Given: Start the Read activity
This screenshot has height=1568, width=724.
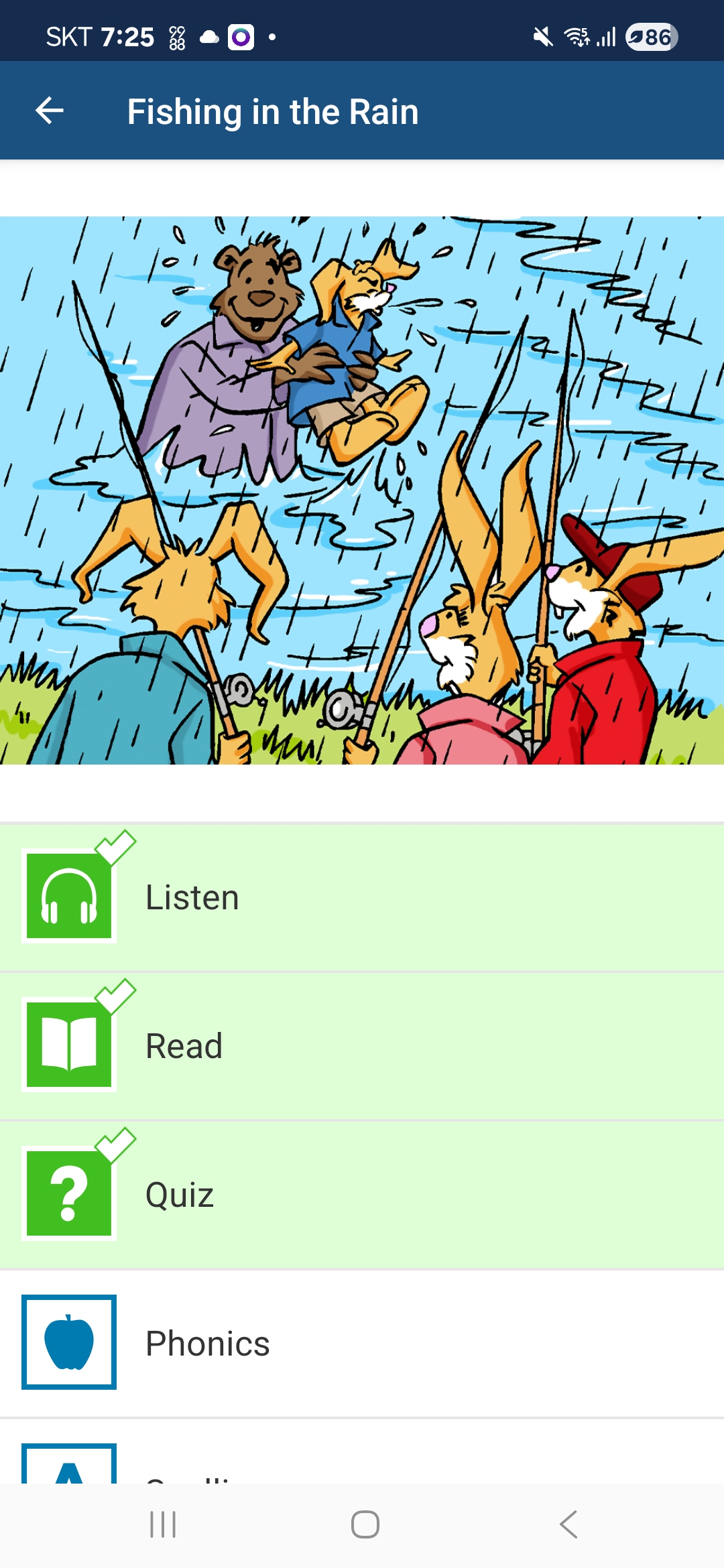Looking at the screenshot, I should (x=362, y=1045).
